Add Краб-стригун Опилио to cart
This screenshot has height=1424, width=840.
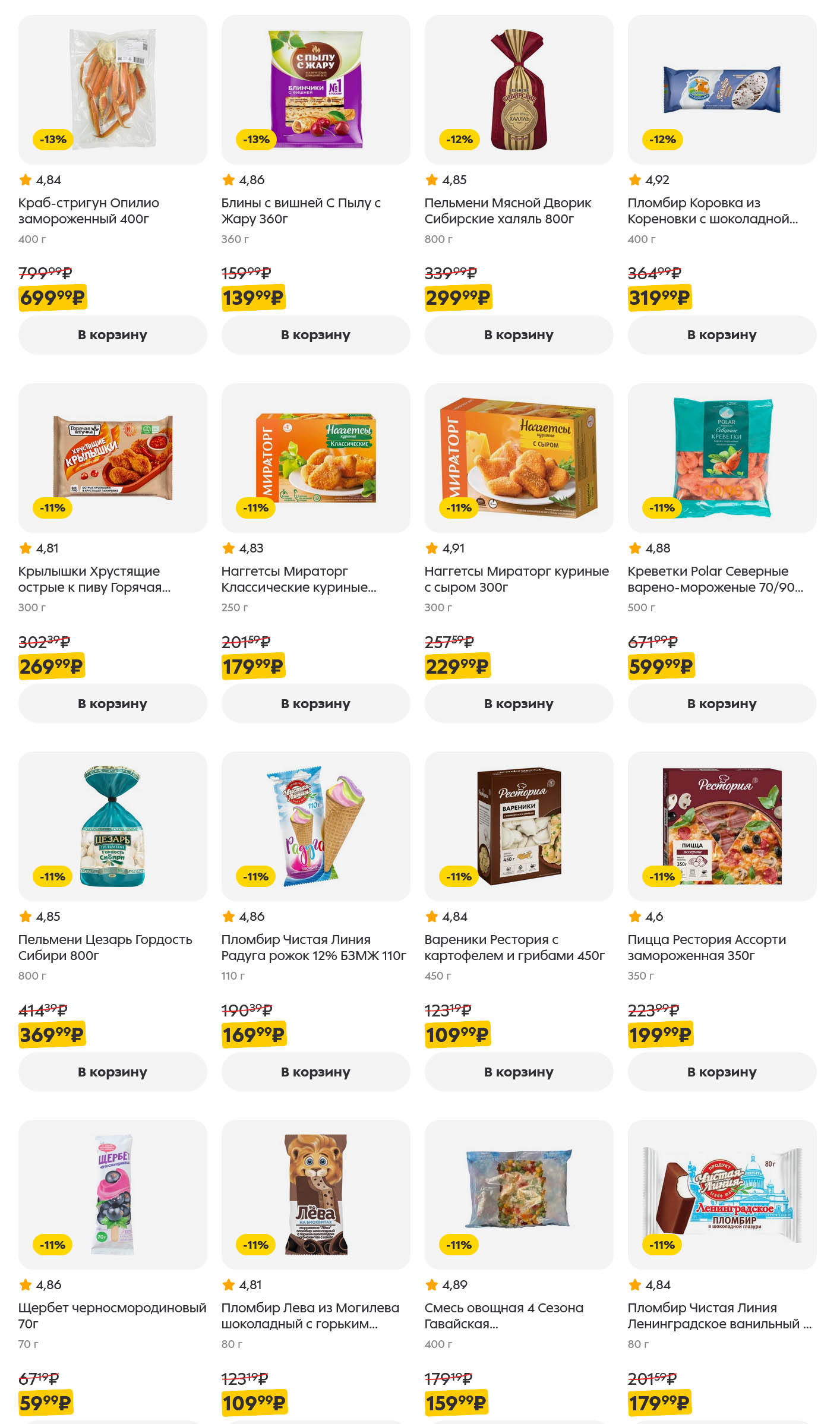112,335
